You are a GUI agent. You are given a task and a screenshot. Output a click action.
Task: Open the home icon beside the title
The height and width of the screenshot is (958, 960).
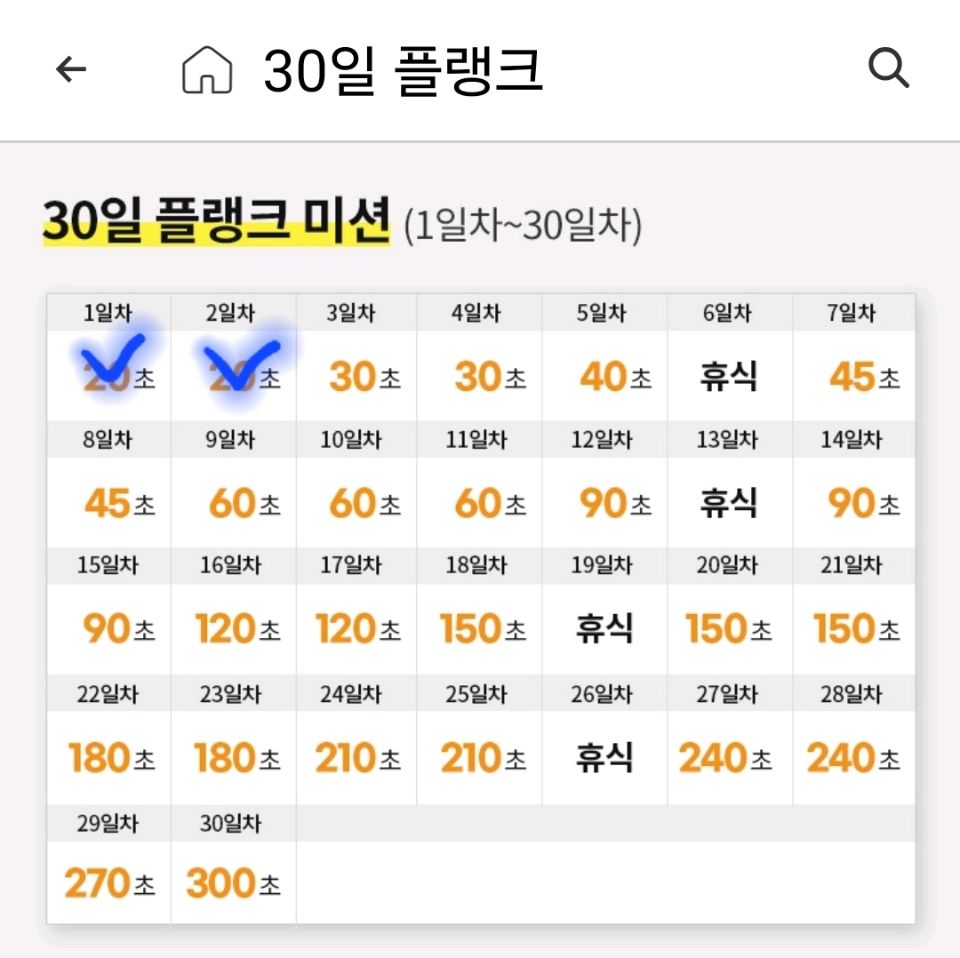coord(207,71)
